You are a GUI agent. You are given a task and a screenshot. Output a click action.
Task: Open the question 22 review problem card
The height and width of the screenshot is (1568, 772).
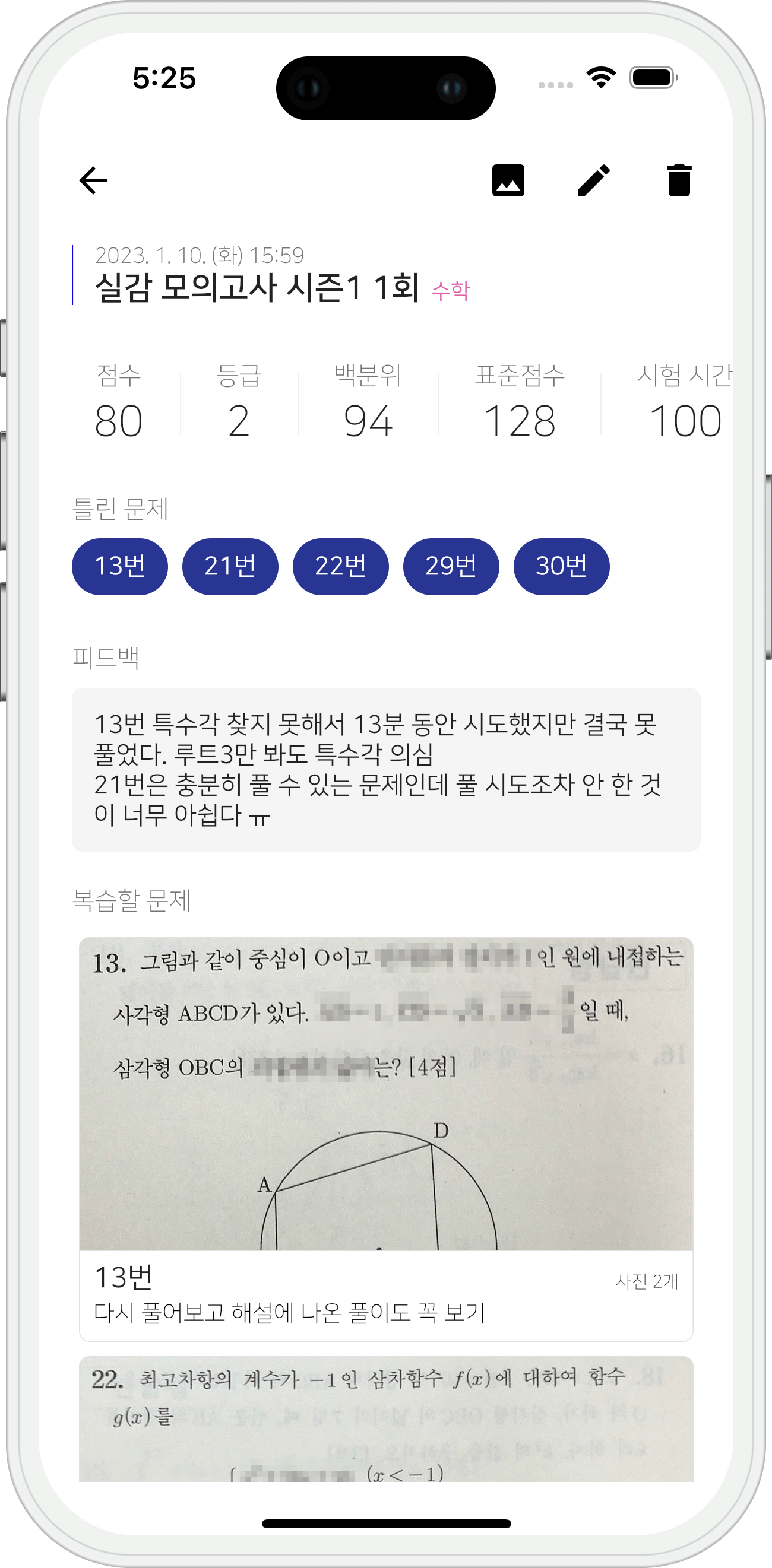click(385, 1418)
